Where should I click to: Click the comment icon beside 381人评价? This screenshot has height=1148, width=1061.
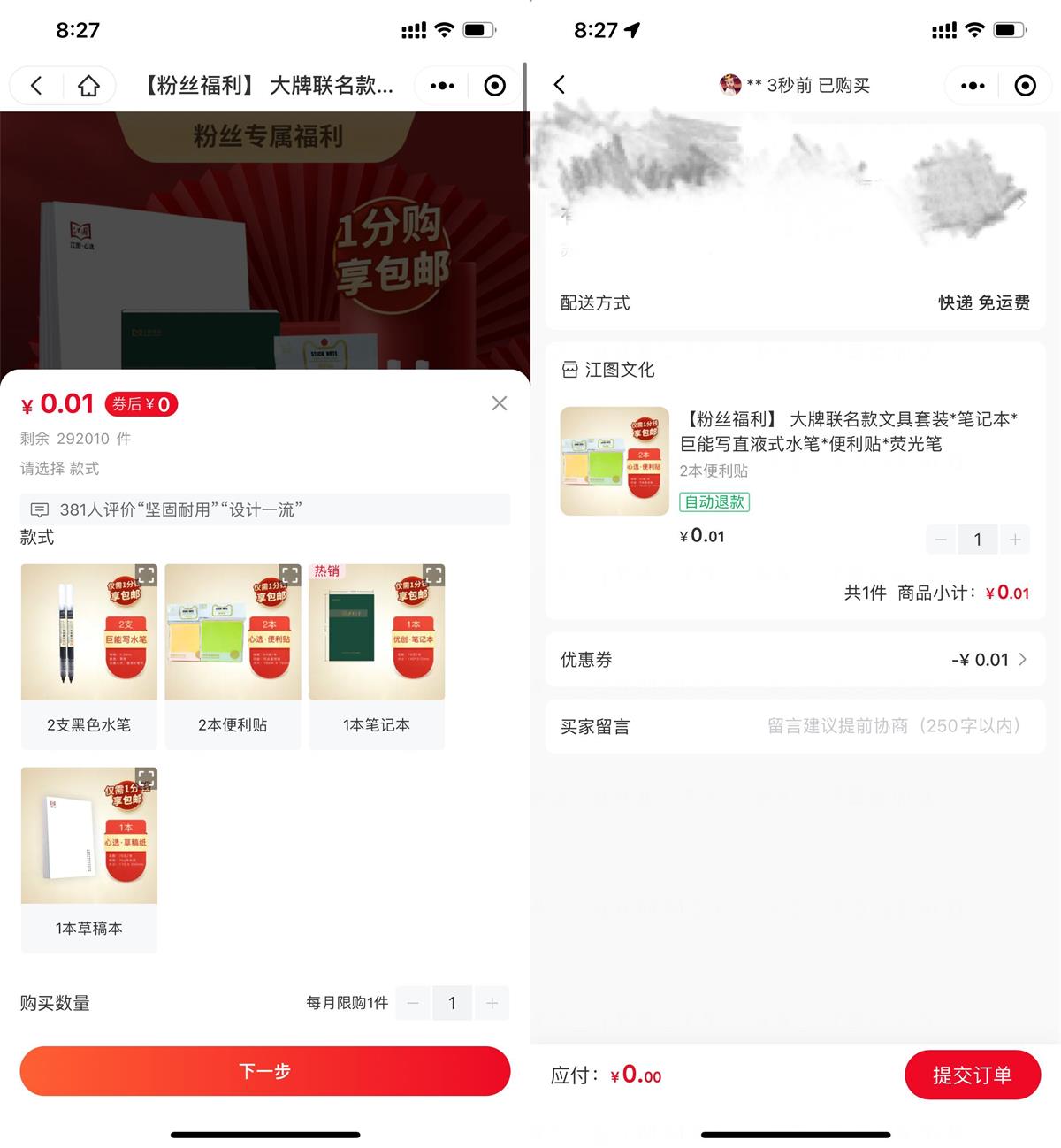[x=39, y=509]
